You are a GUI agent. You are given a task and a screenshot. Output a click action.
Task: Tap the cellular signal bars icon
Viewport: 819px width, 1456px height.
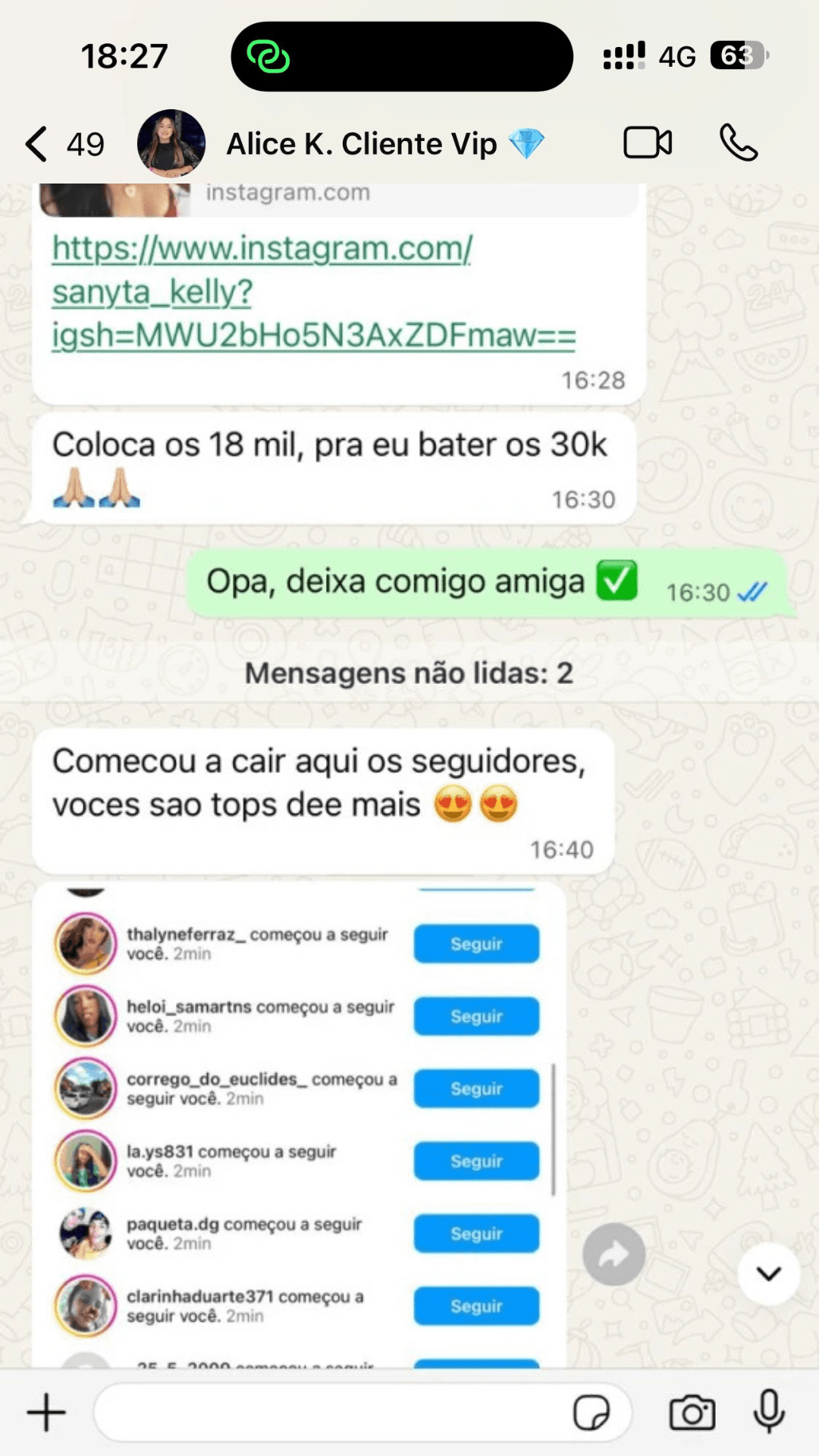[622, 55]
